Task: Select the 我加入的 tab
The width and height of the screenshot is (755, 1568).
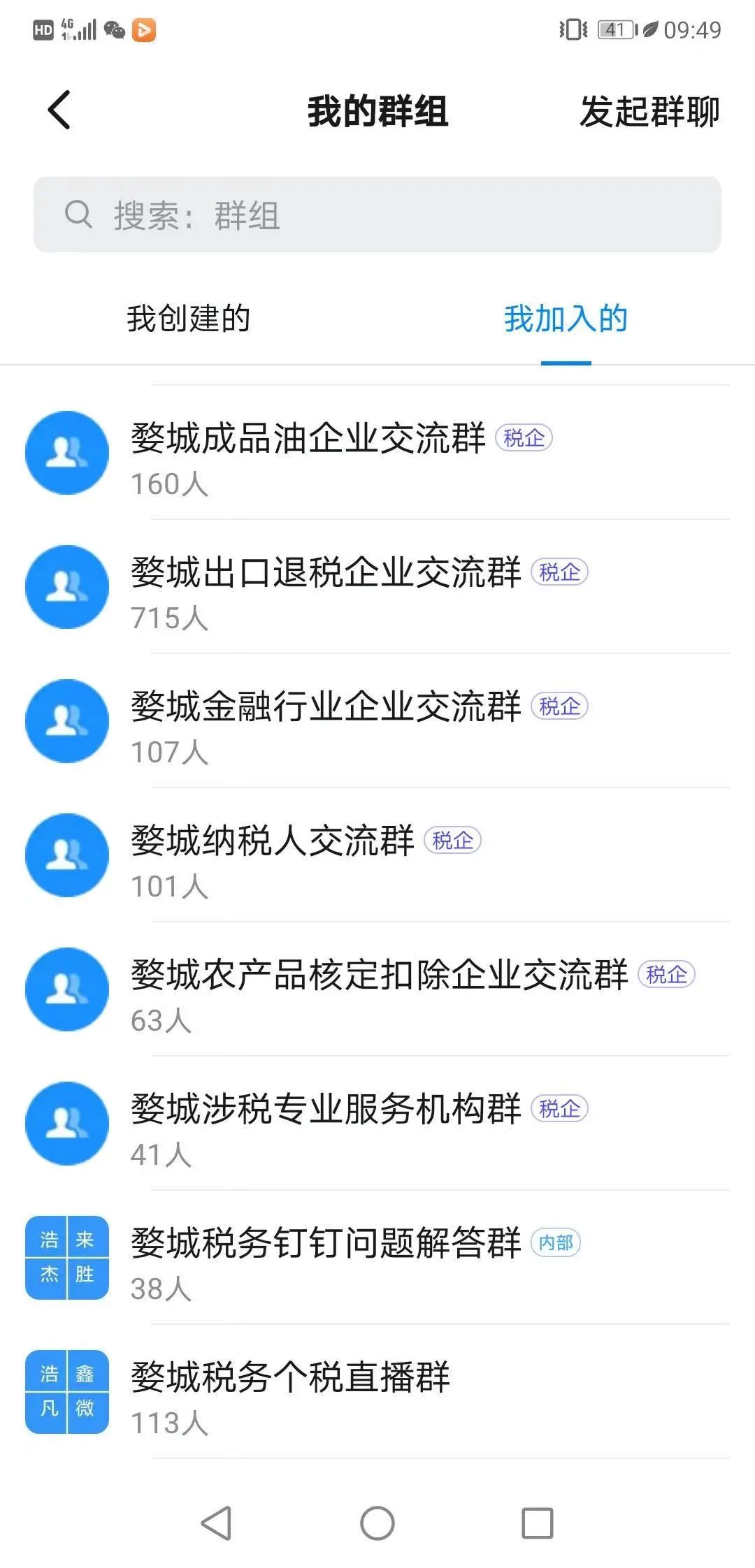Action: 566,319
